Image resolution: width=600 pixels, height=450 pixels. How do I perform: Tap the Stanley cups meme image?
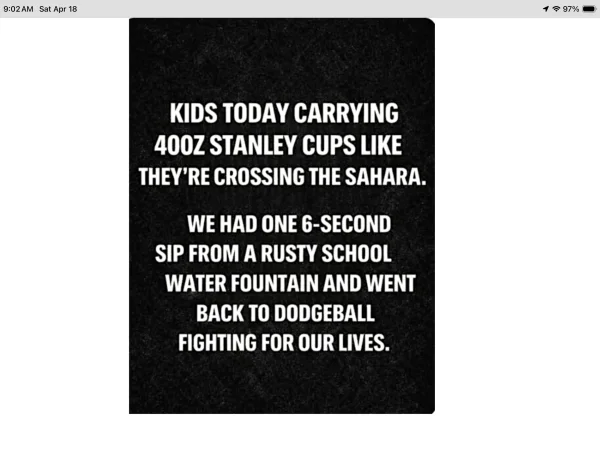281,215
